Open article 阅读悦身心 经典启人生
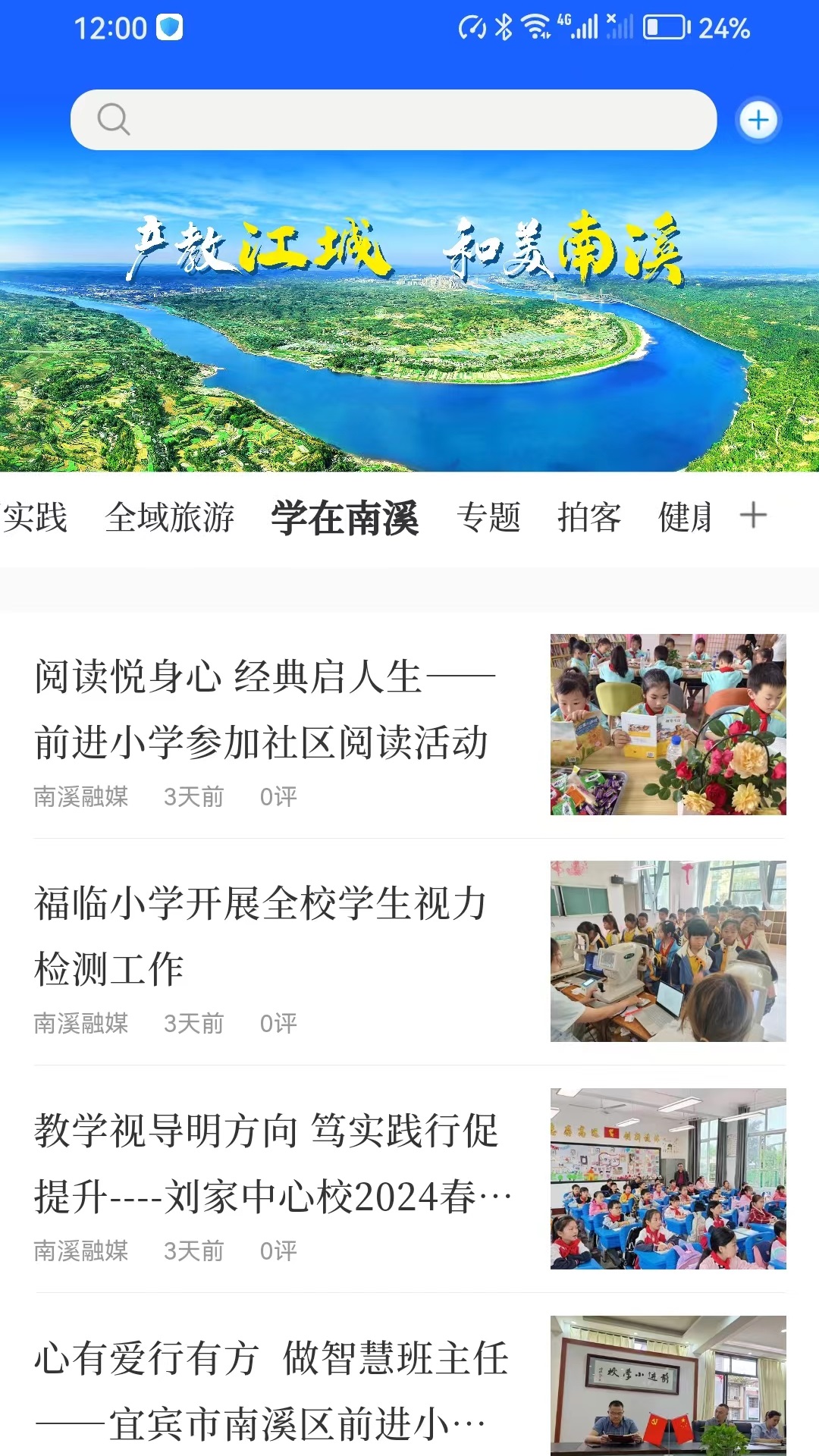 tap(265, 709)
